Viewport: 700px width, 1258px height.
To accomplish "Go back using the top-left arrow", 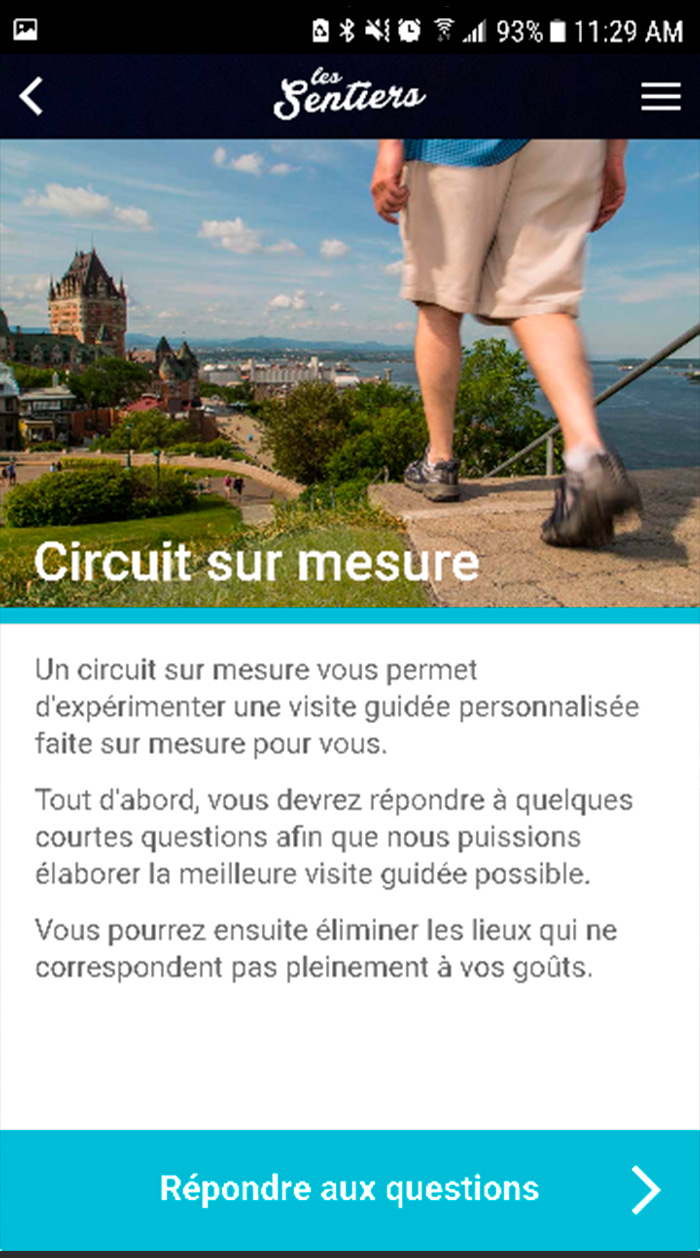I will [x=32, y=96].
